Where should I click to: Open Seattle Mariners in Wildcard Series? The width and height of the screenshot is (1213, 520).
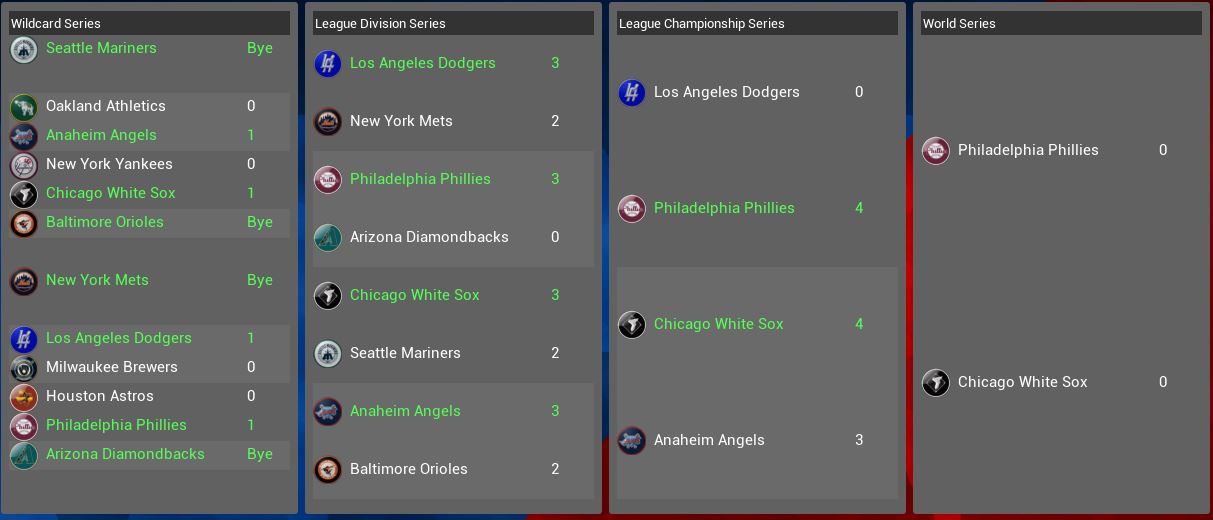(x=101, y=48)
